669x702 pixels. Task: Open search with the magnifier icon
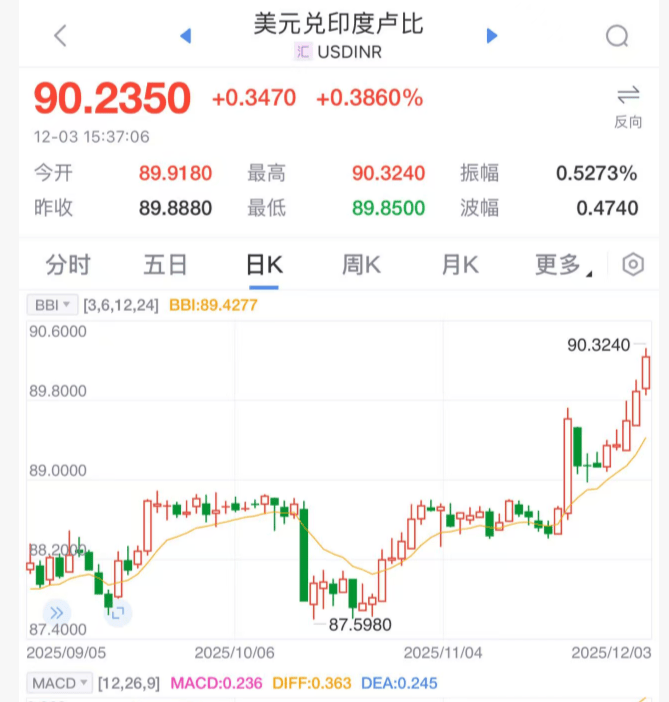coord(618,36)
